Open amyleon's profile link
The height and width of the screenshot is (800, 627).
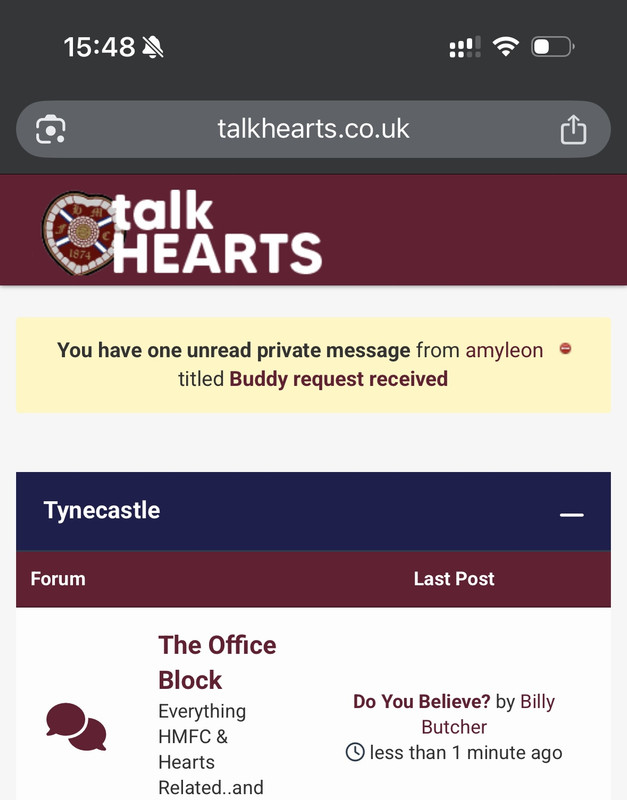click(504, 350)
